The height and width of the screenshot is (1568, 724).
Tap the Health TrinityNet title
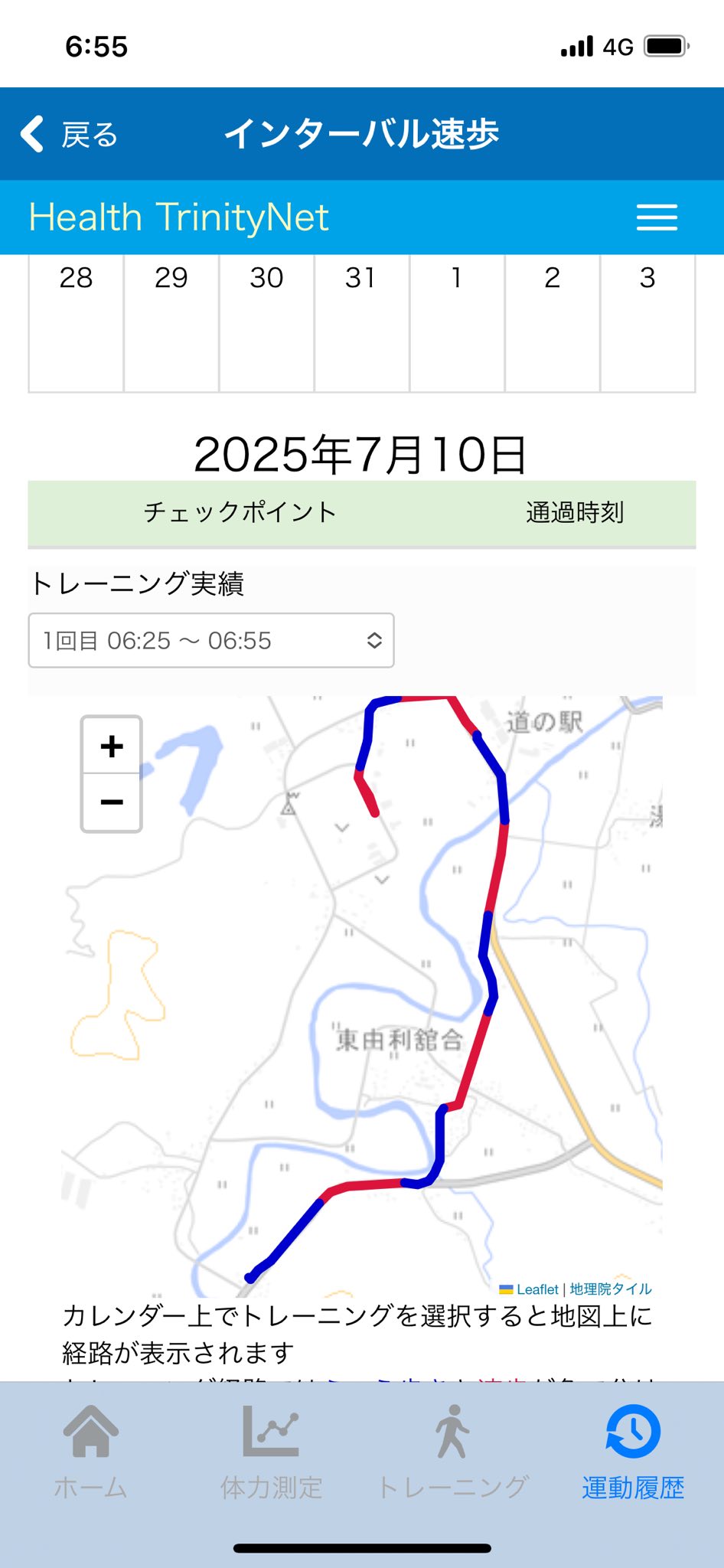178,217
